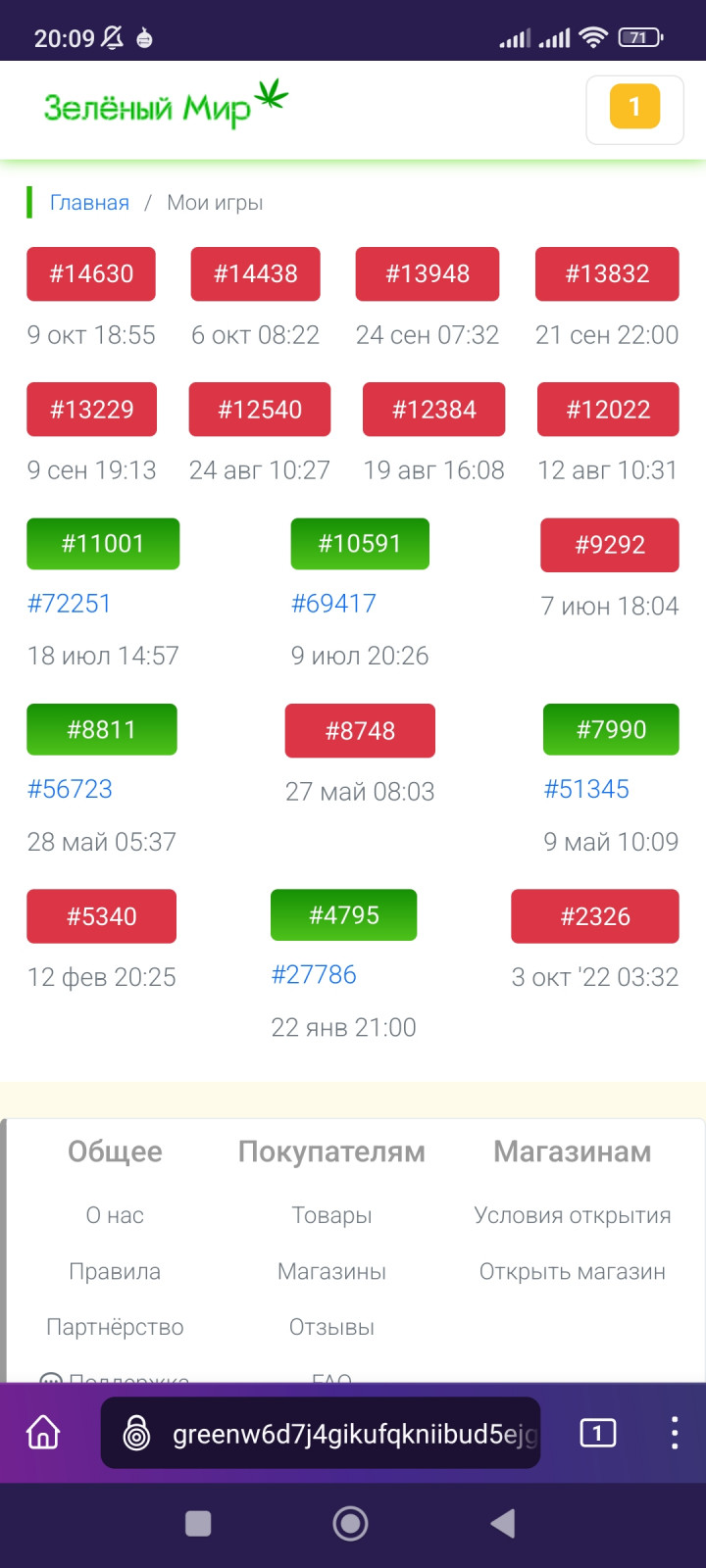
Task: Select game #12540
Action: click(x=260, y=410)
